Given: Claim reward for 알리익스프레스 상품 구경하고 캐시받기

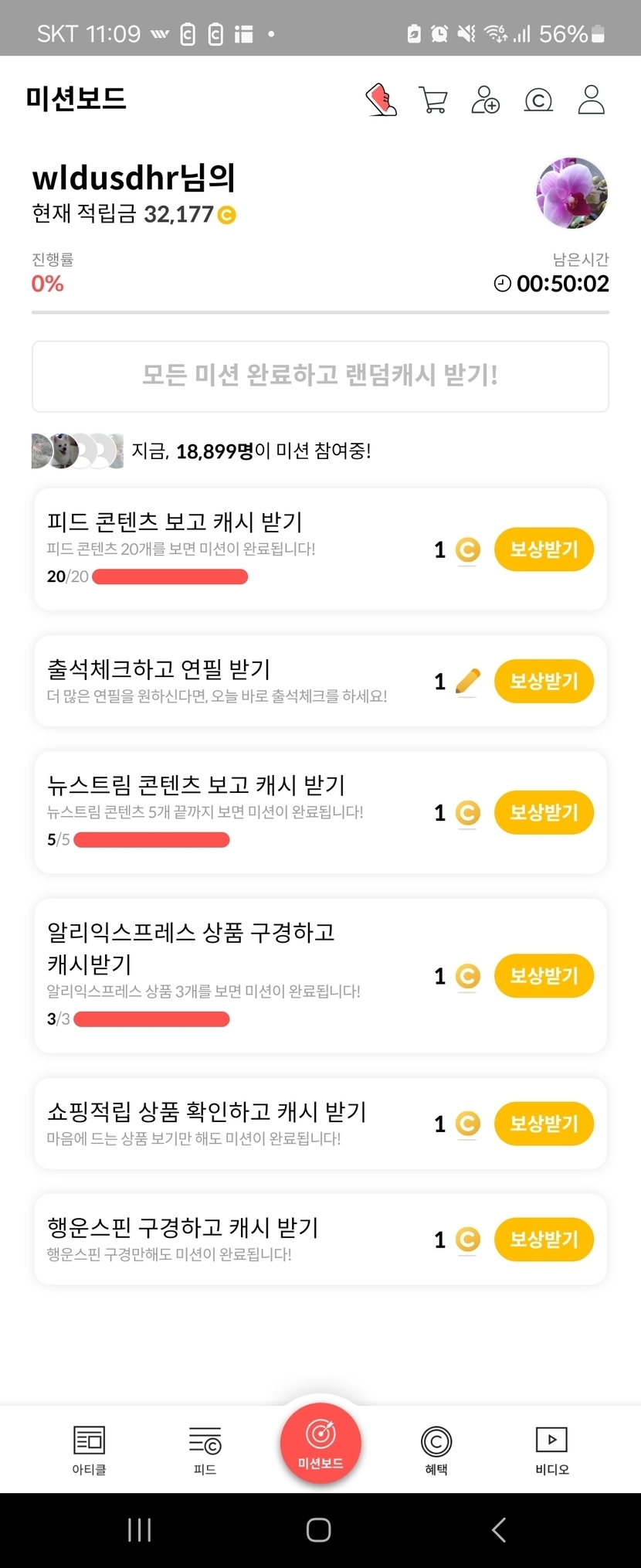Looking at the screenshot, I should point(544,976).
